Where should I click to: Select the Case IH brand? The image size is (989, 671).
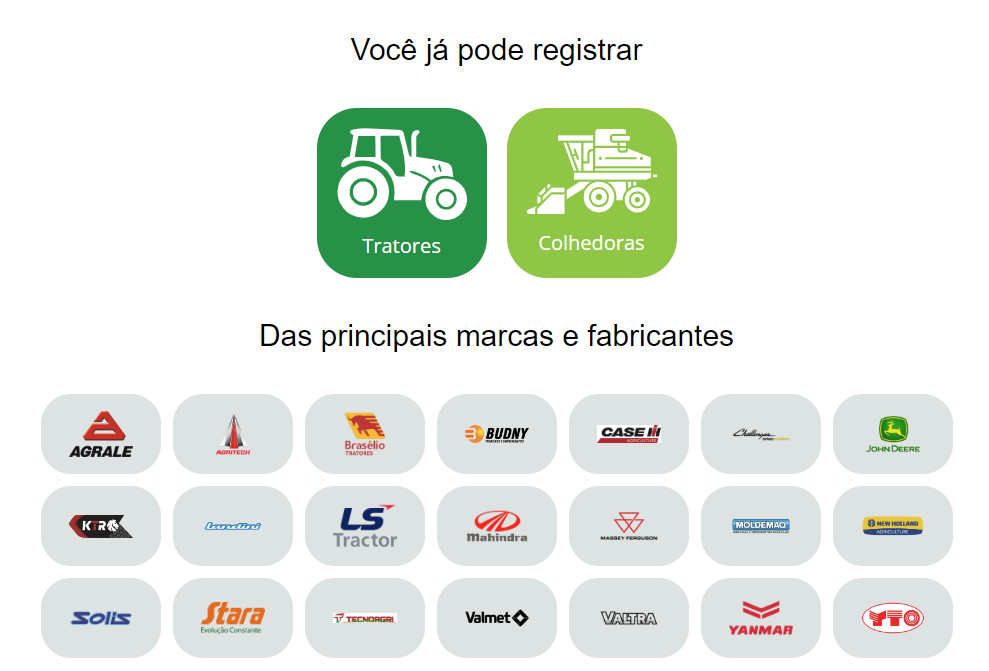point(629,434)
